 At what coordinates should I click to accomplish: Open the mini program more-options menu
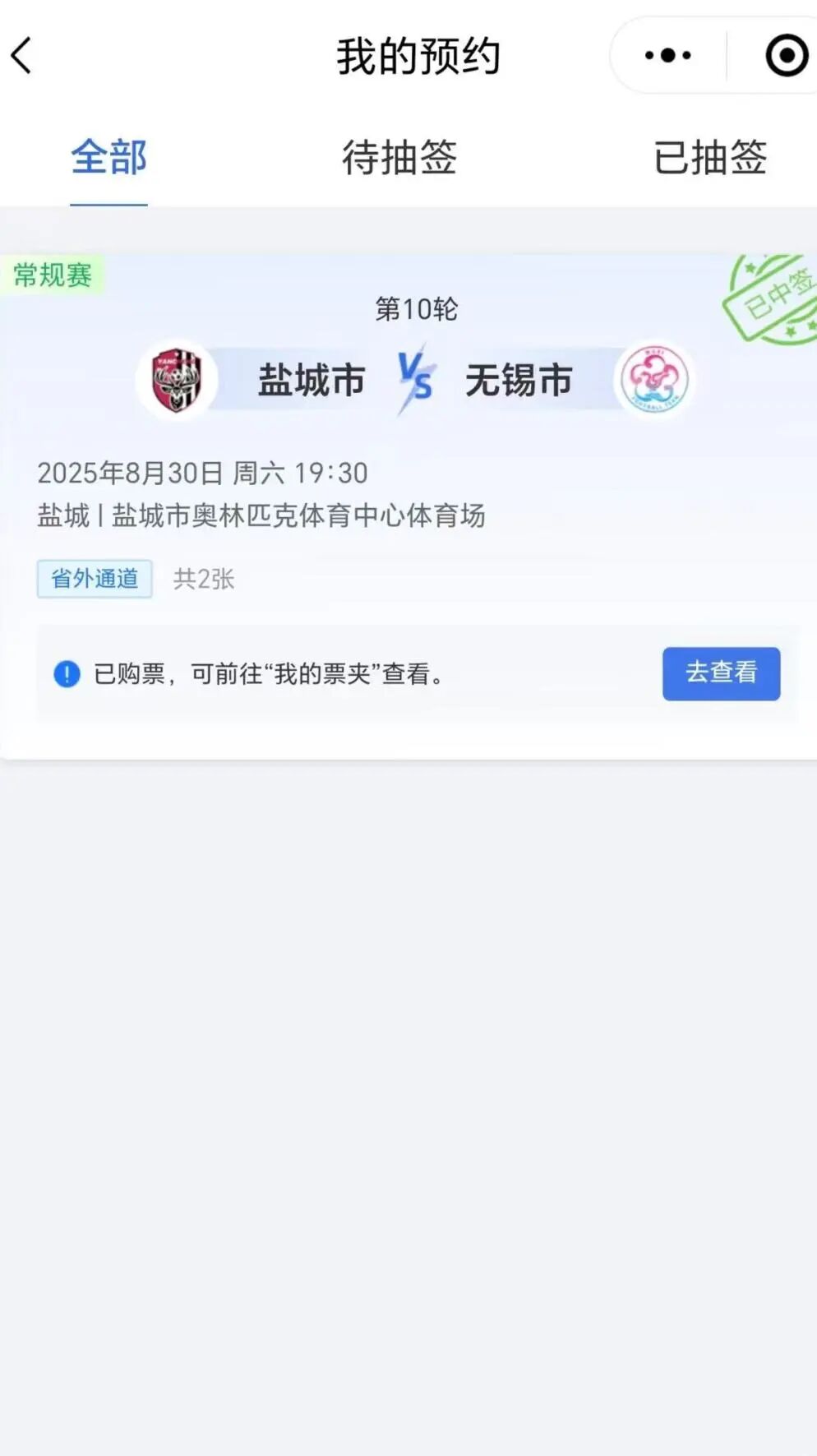(x=667, y=56)
